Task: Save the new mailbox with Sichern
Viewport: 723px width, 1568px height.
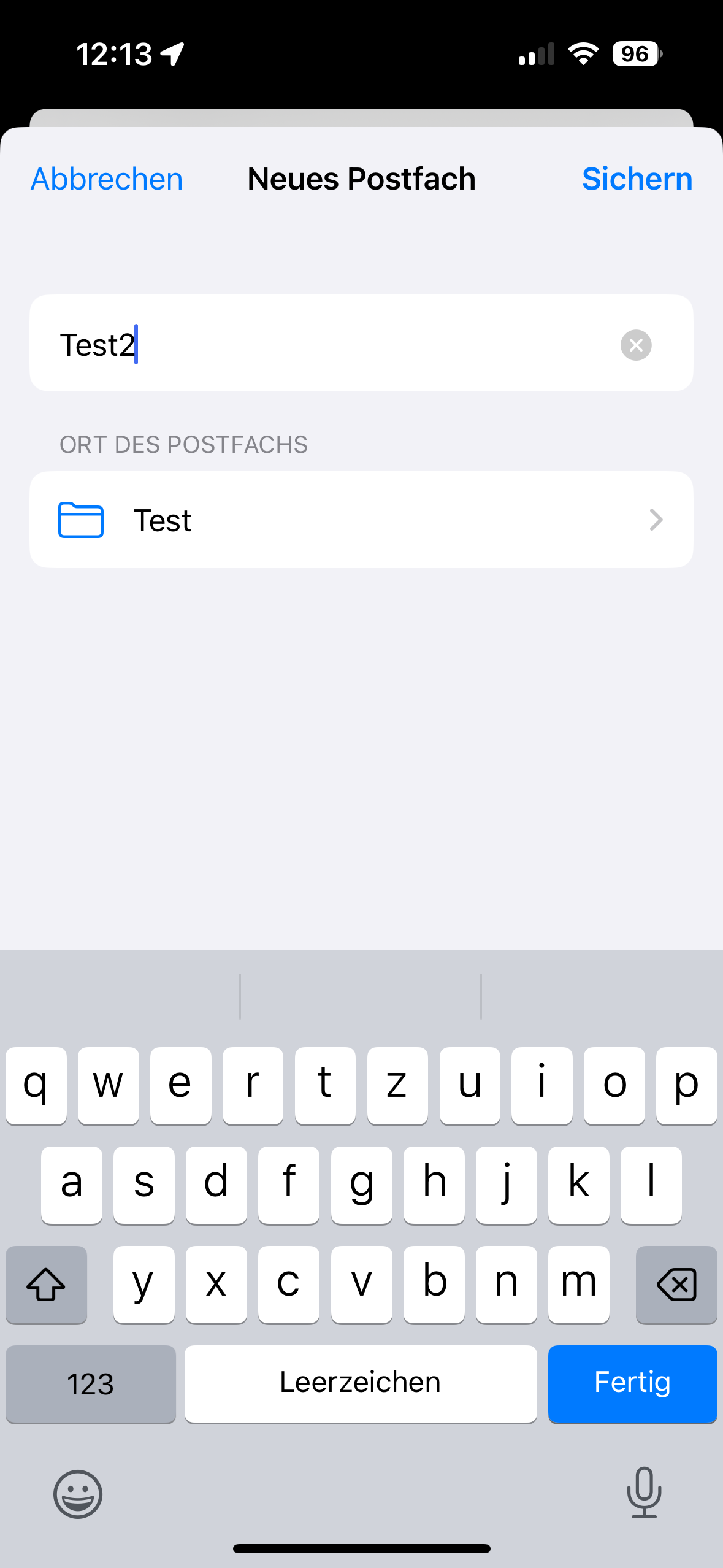Action: [x=637, y=179]
